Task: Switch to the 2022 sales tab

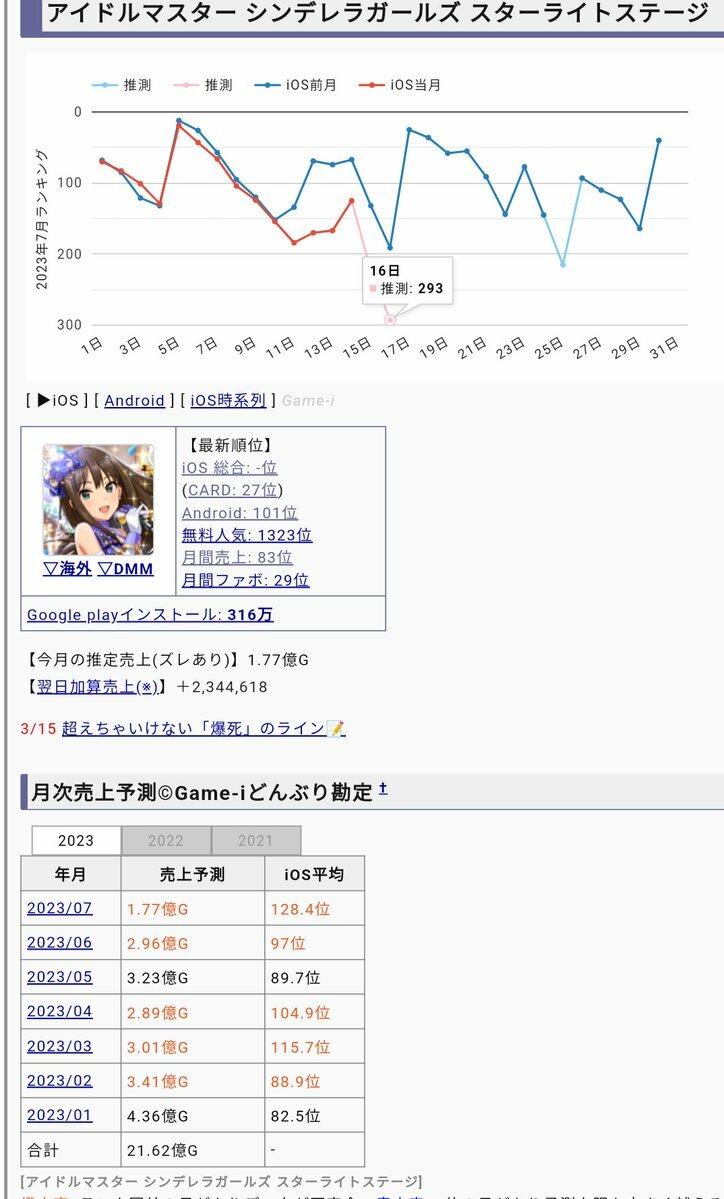Action: [x=166, y=840]
